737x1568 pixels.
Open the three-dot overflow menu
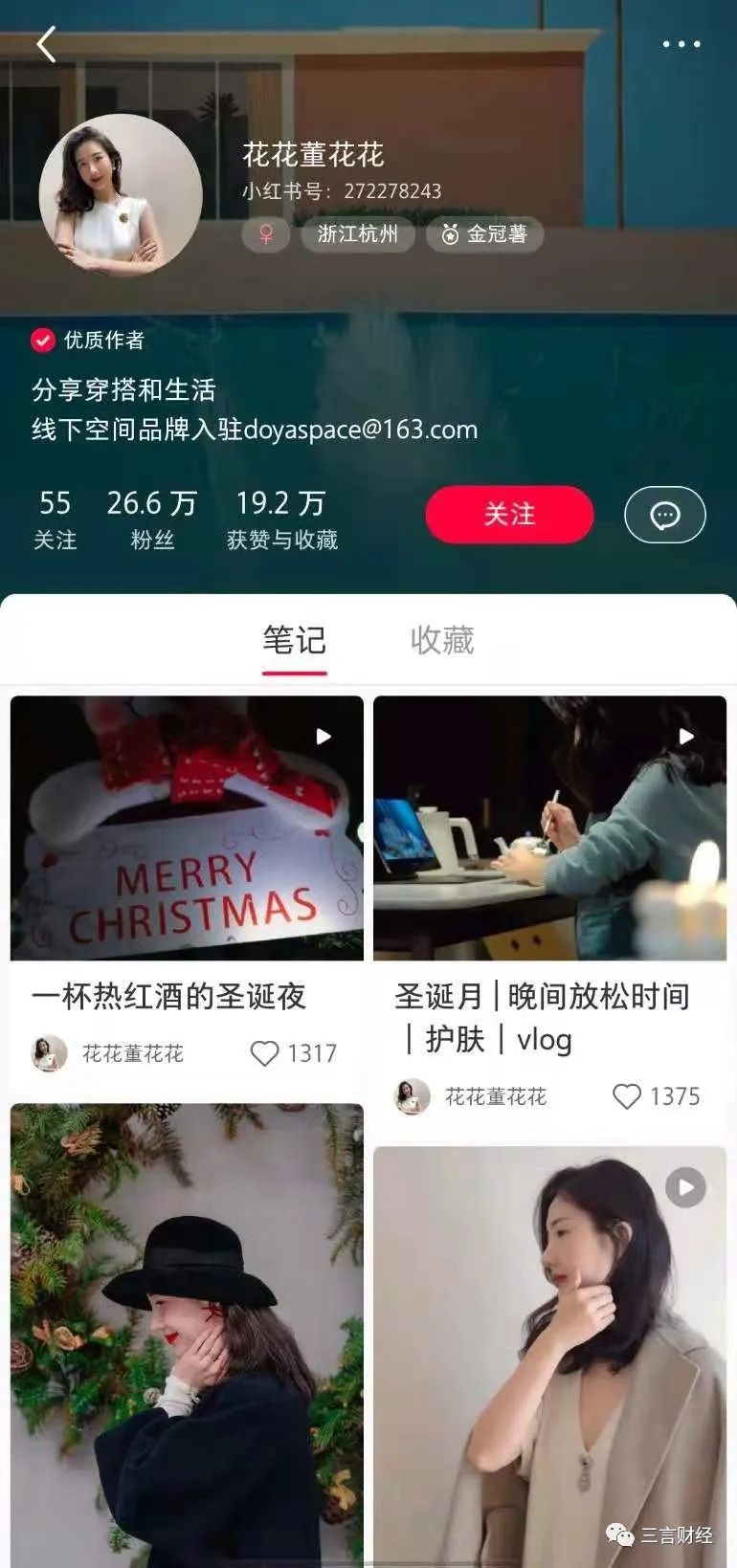coord(681,44)
